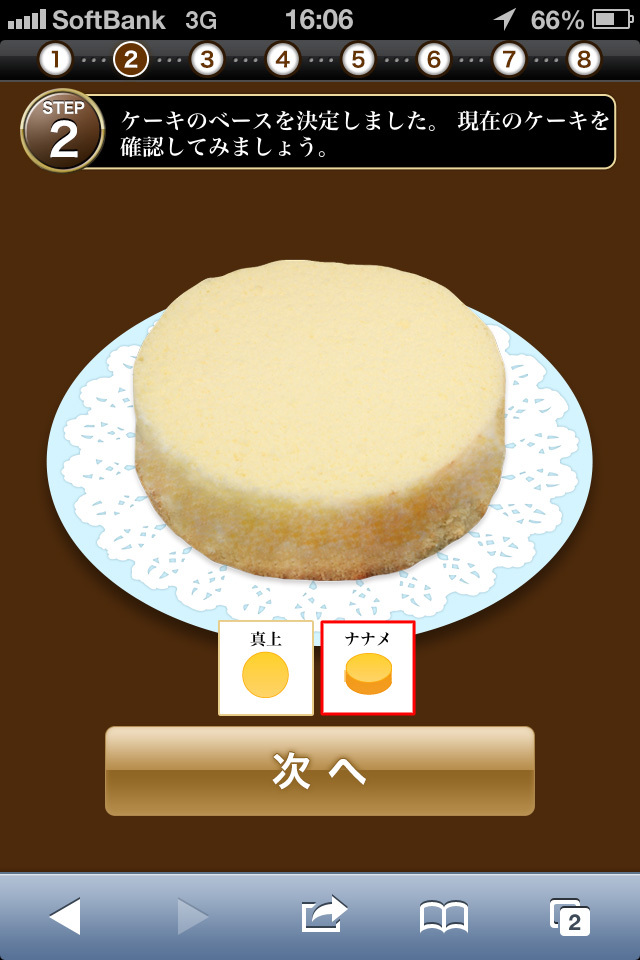Go back in Safari toolbar
This screenshot has width=640, height=960.
65,916
